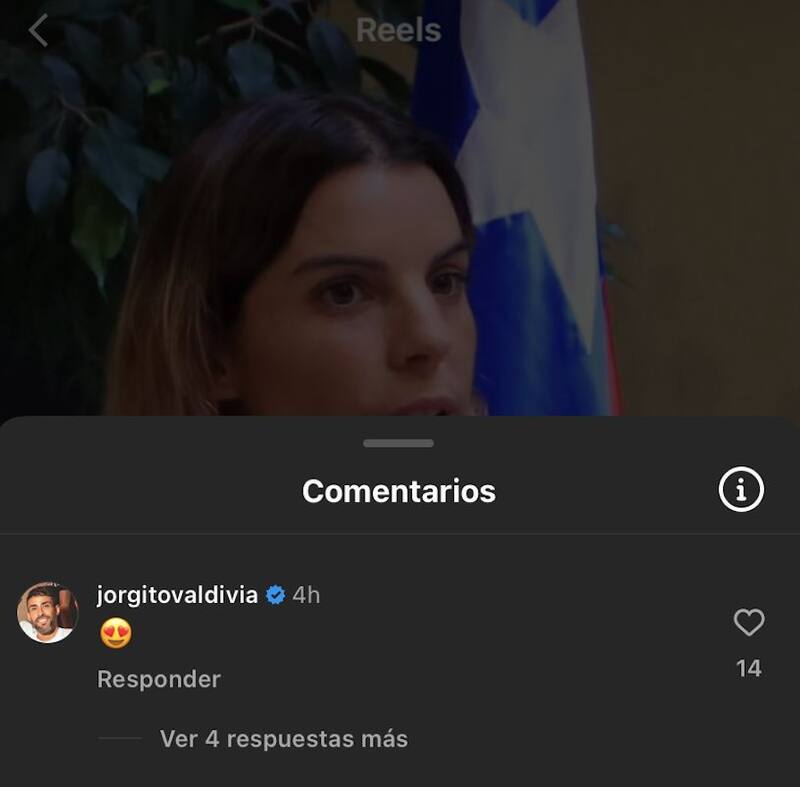Reply to jorgitovaldivia via Responder
800x787 pixels.
[158, 679]
